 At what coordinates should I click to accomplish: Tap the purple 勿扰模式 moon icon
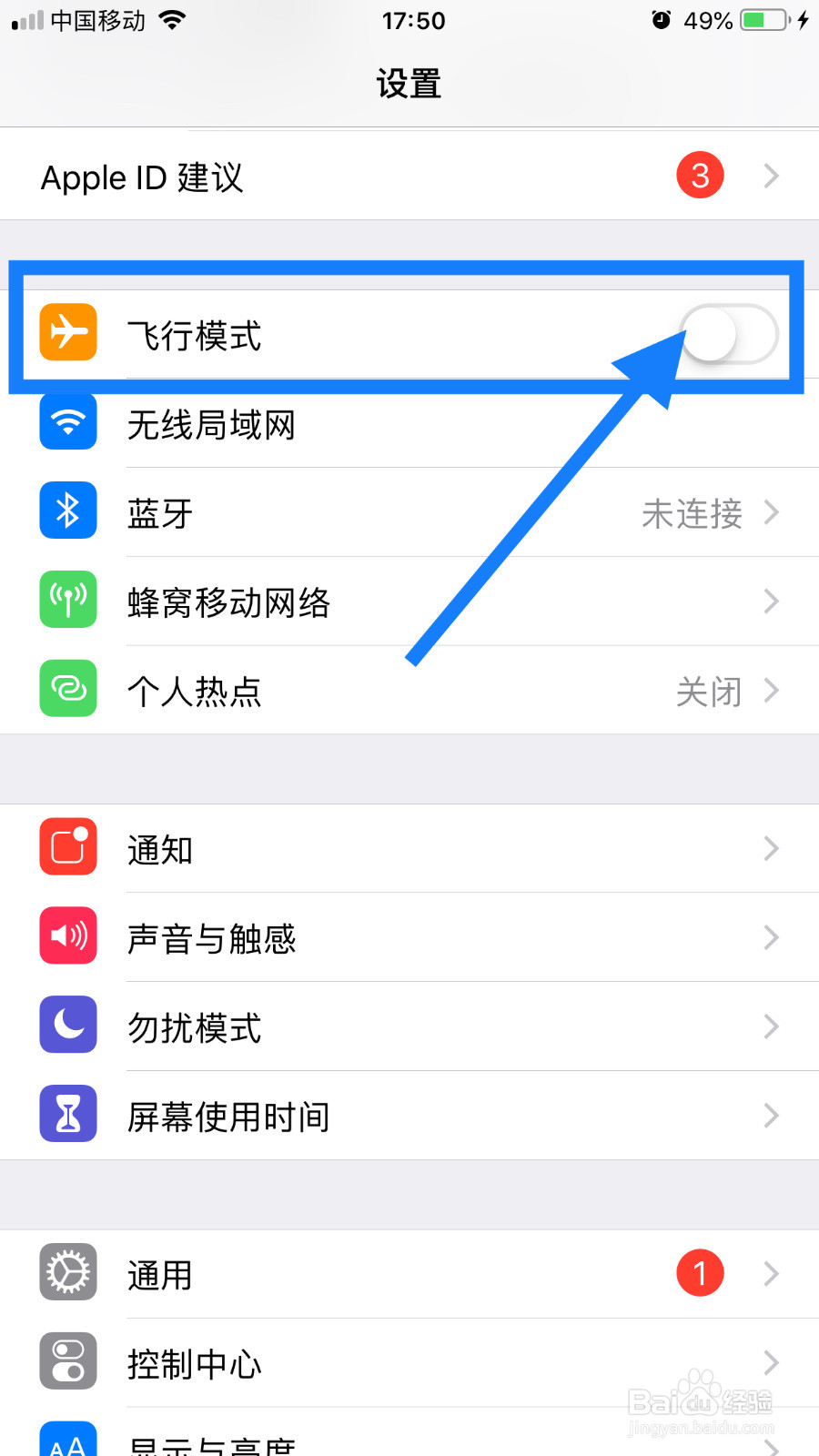tap(67, 1025)
